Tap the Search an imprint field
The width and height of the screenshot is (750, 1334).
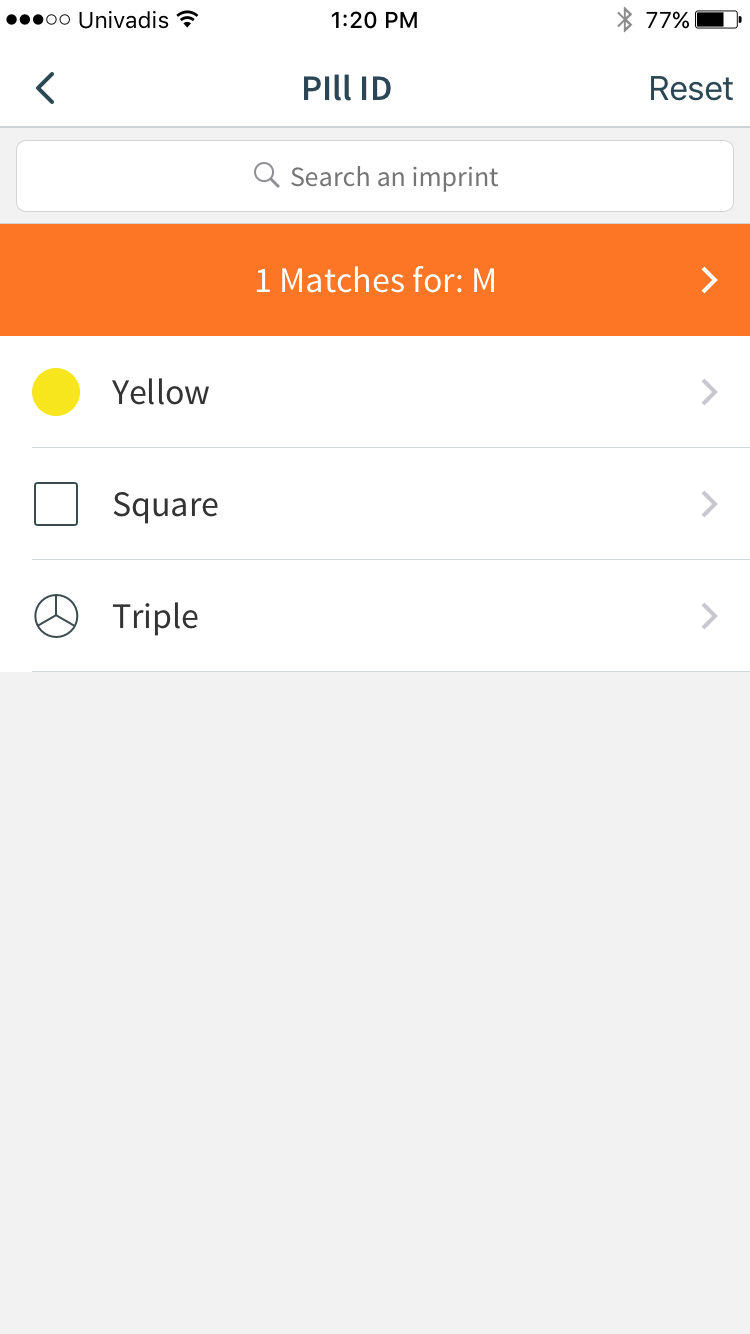point(375,176)
